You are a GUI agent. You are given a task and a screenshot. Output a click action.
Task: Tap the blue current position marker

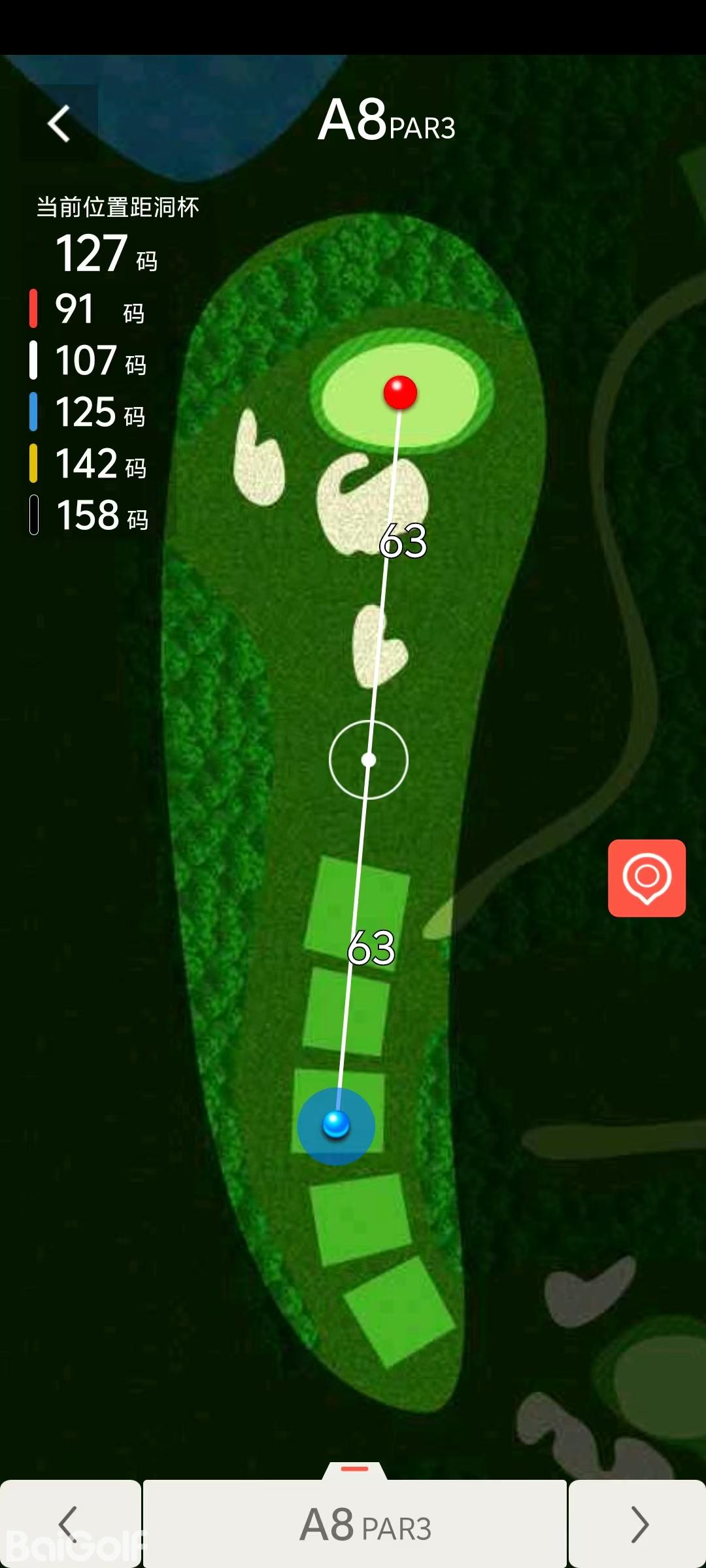pyautogui.click(x=336, y=1125)
